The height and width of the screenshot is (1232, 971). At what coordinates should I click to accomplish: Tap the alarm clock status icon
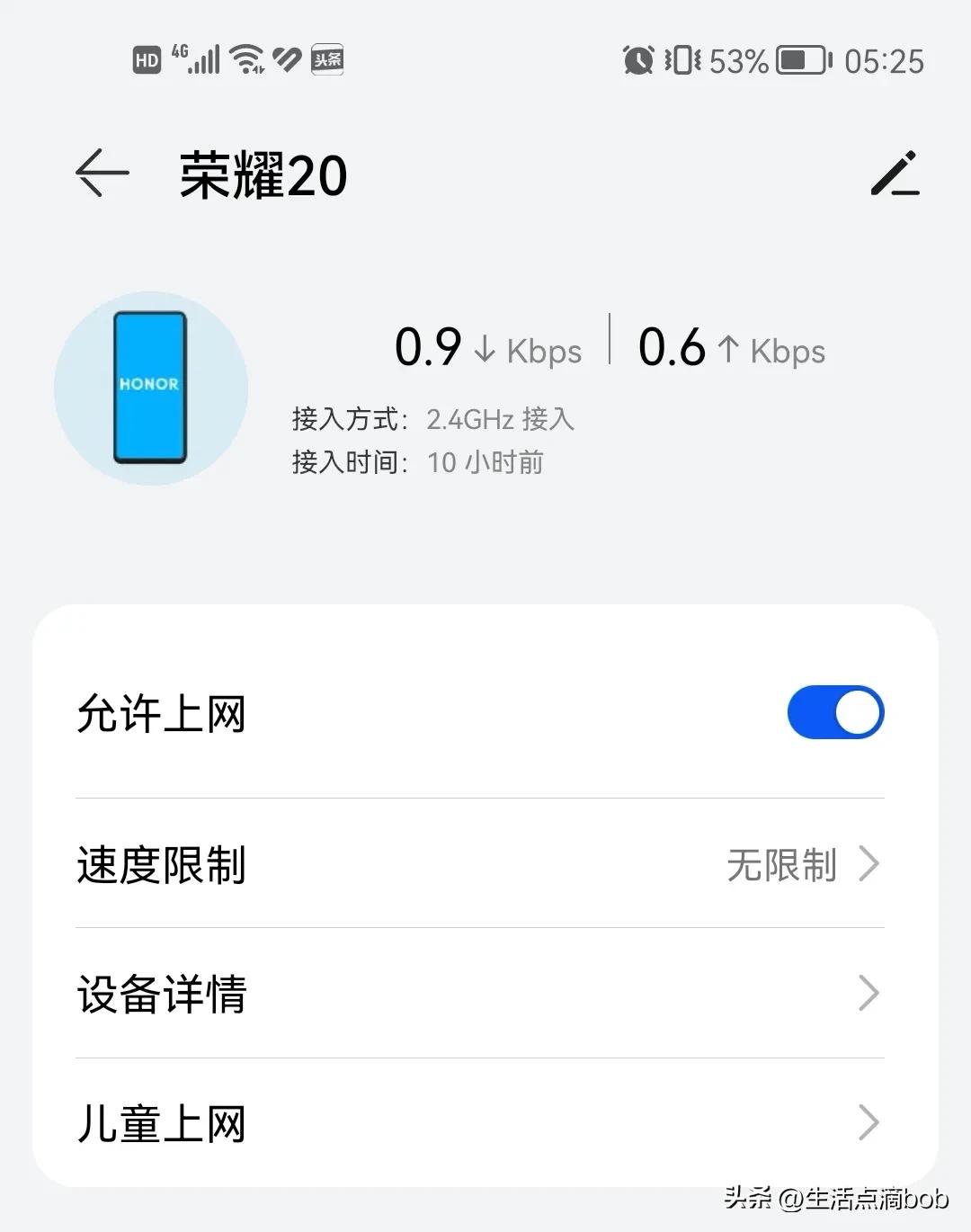point(638,60)
